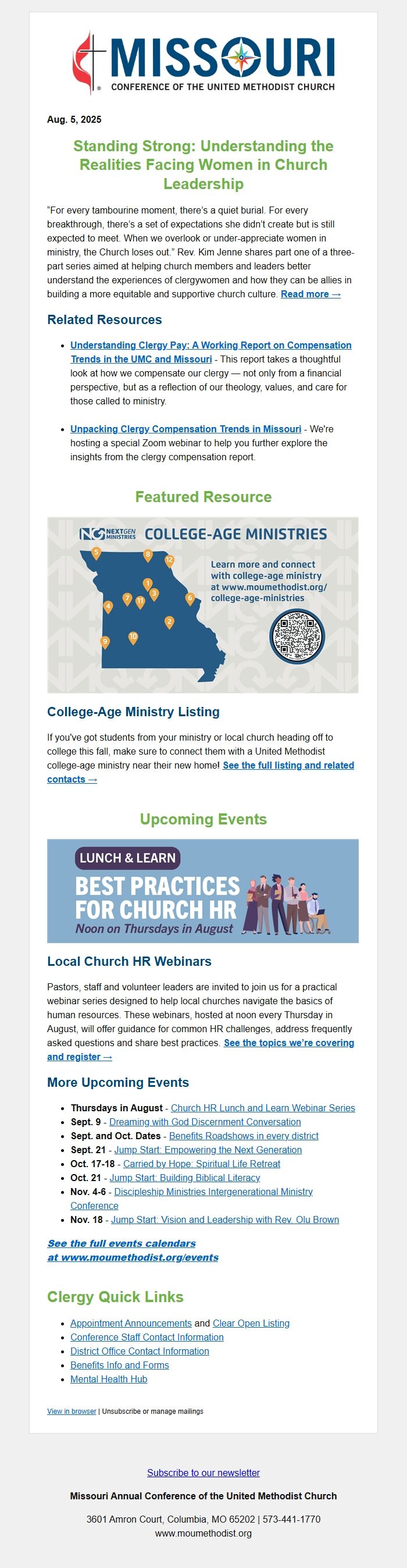
Task: Subscribe to our newsletter
Action: tap(203, 1473)
